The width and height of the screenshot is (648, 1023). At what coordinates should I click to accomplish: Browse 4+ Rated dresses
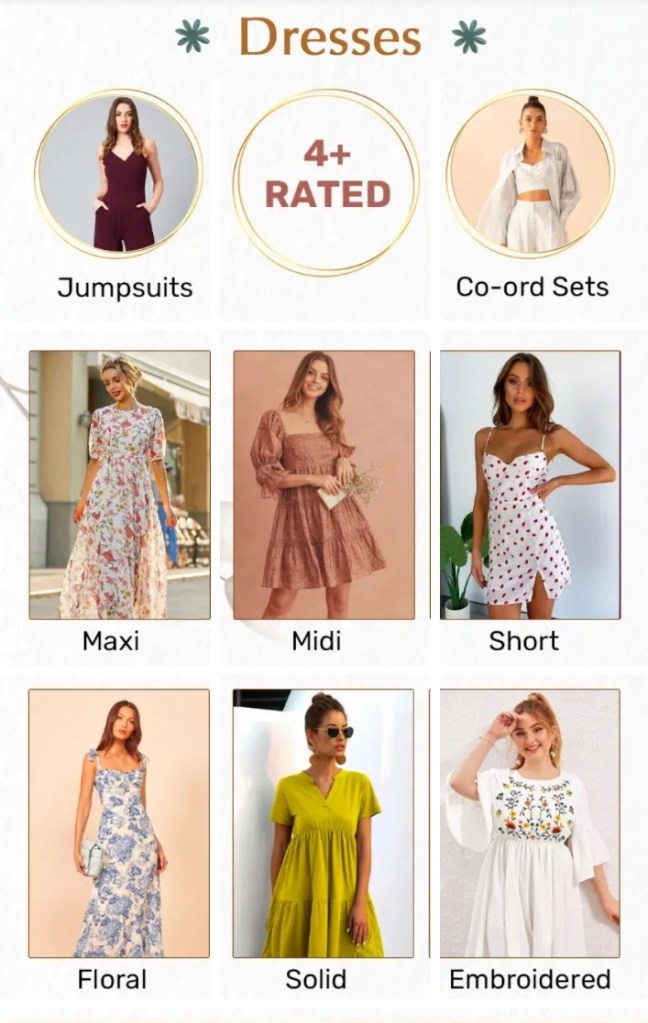[x=326, y=181]
